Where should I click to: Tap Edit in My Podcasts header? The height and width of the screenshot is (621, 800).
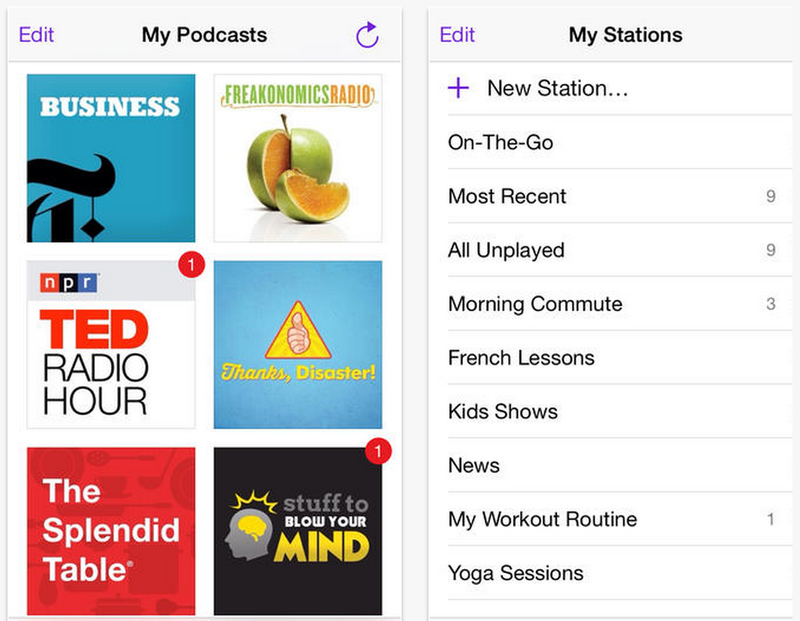click(36, 35)
